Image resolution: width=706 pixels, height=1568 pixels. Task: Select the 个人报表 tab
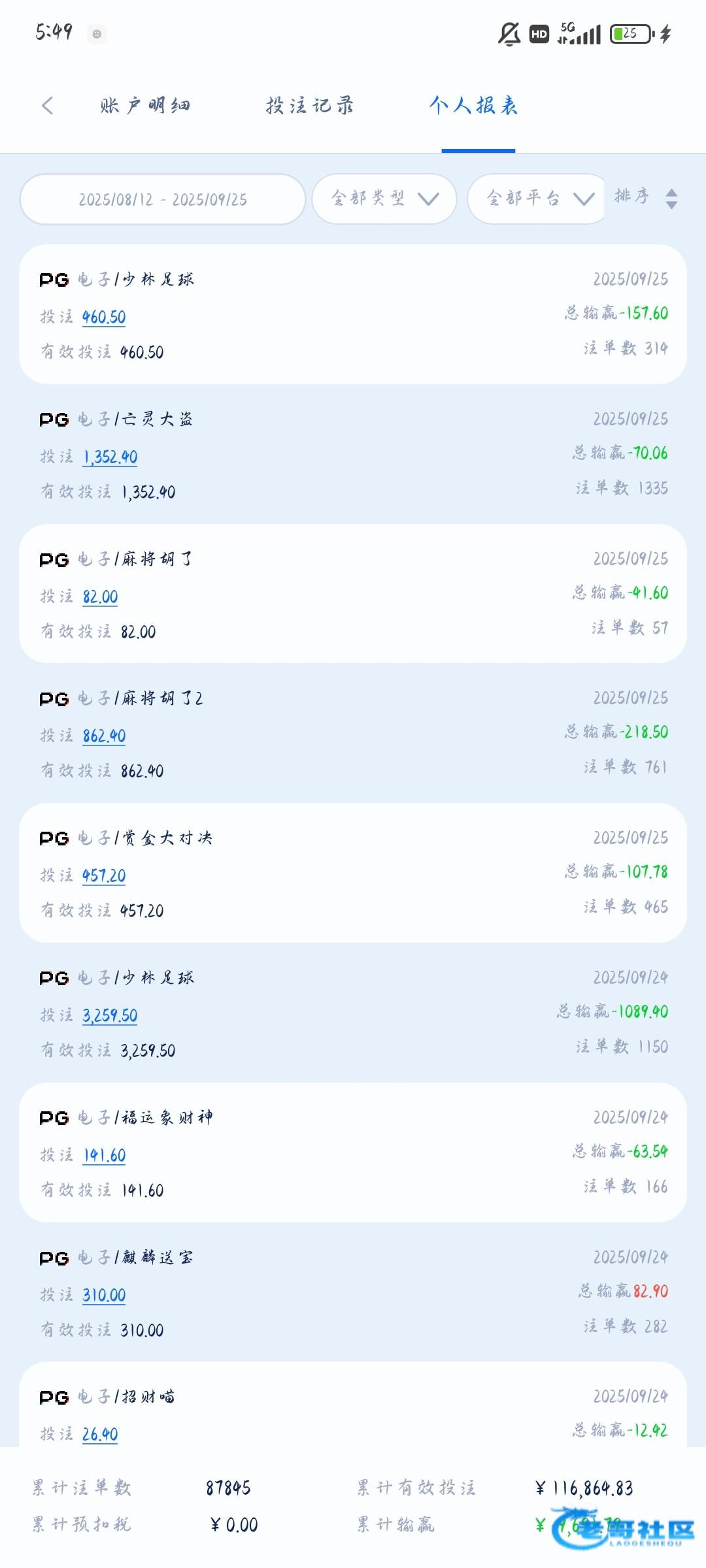(x=474, y=105)
